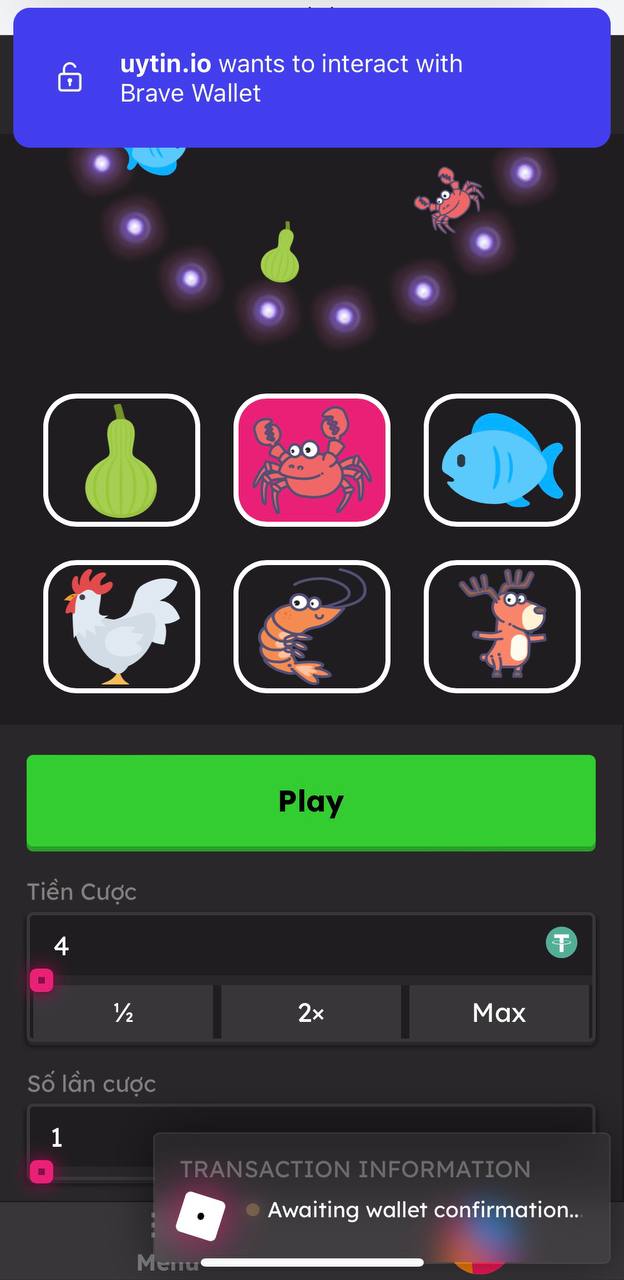Set the bet to Max

[499, 1013]
